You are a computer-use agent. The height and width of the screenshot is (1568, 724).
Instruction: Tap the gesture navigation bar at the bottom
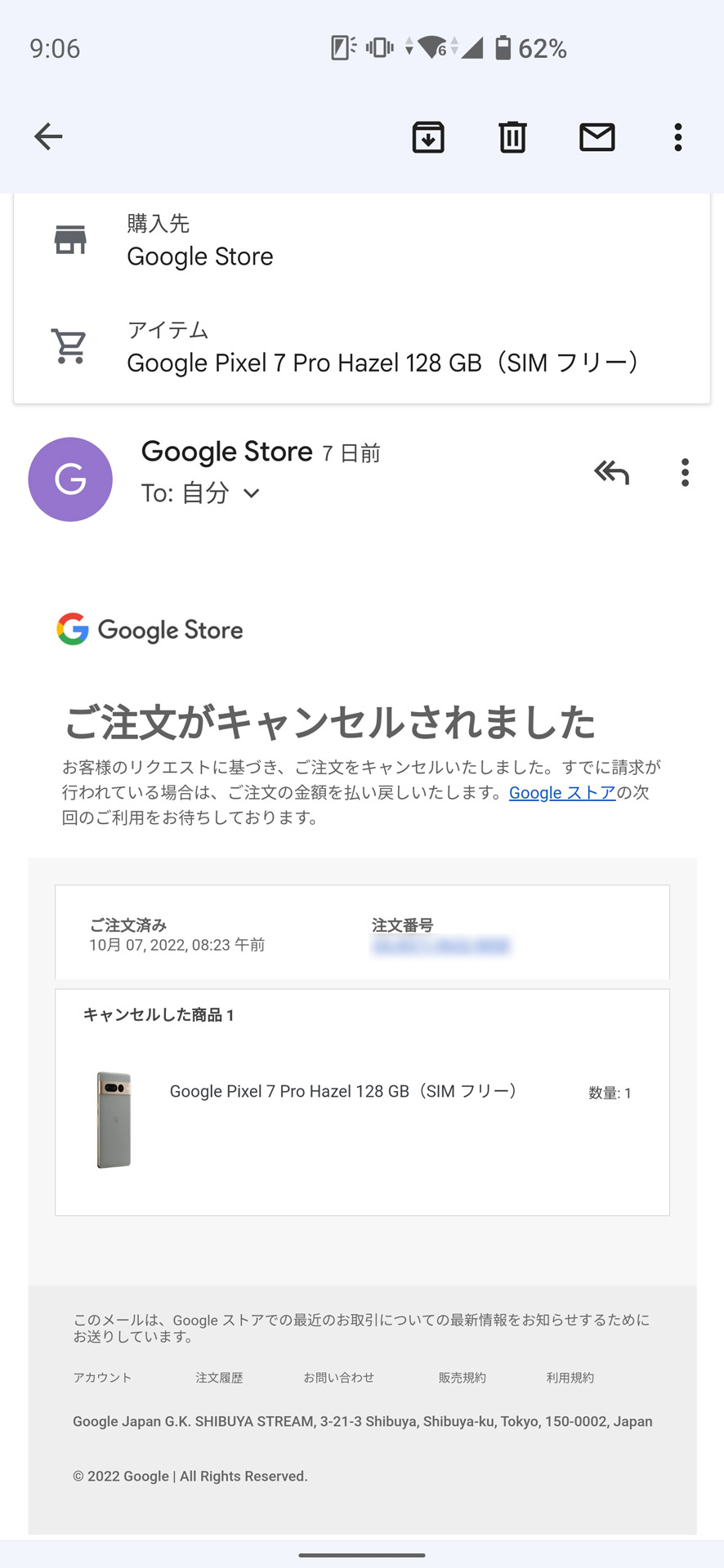(362, 1552)
